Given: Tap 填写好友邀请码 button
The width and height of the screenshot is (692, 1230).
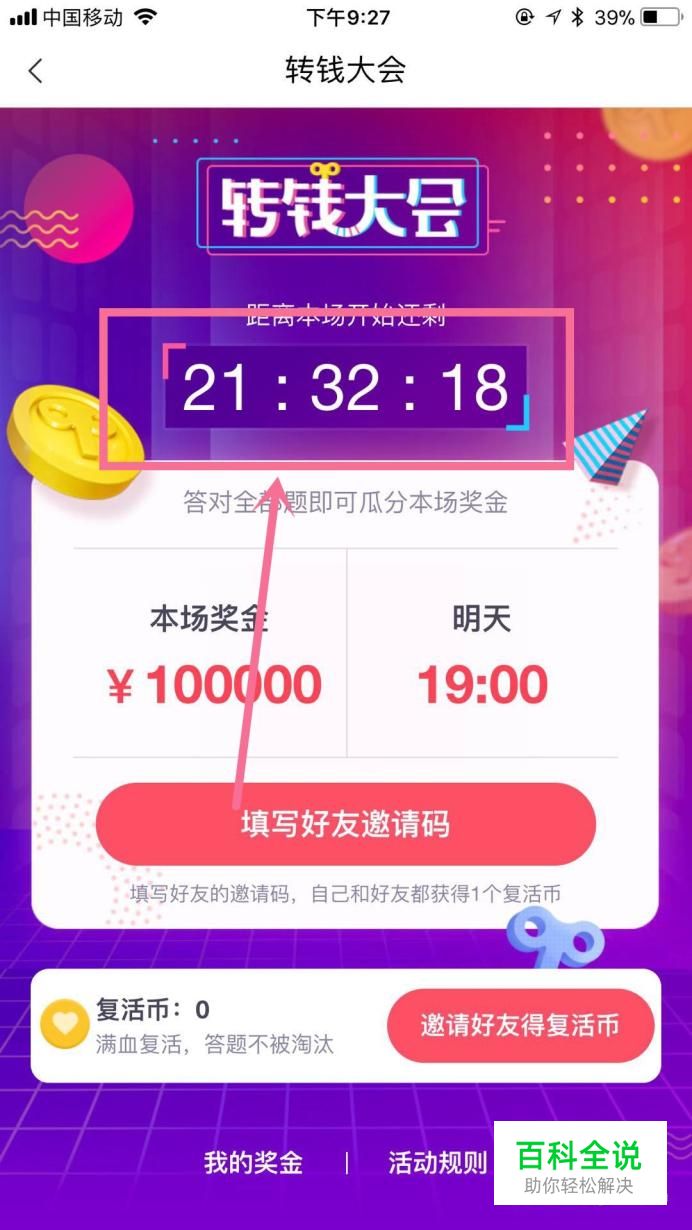Looking at the screenshot, I should coord(345,824).
